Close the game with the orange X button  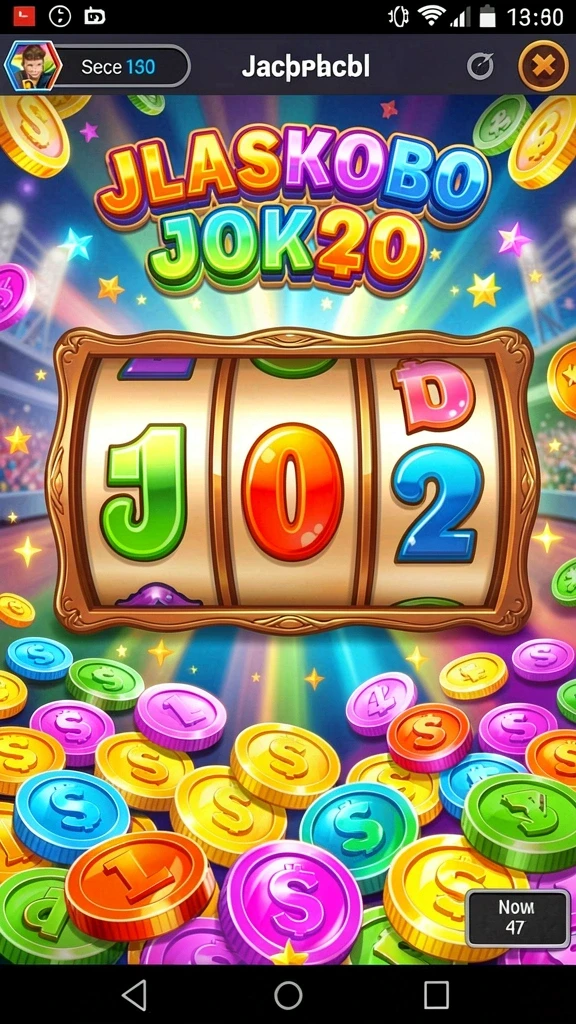pyautogui.click(x=543, y=65)
